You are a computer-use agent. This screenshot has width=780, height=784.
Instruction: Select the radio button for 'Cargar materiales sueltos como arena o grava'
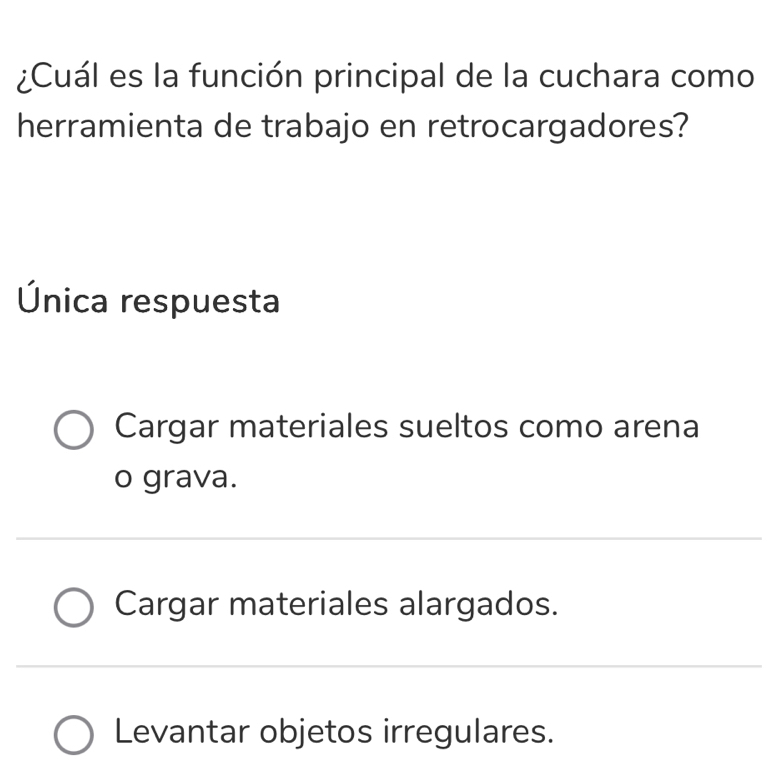coord(73,432)
